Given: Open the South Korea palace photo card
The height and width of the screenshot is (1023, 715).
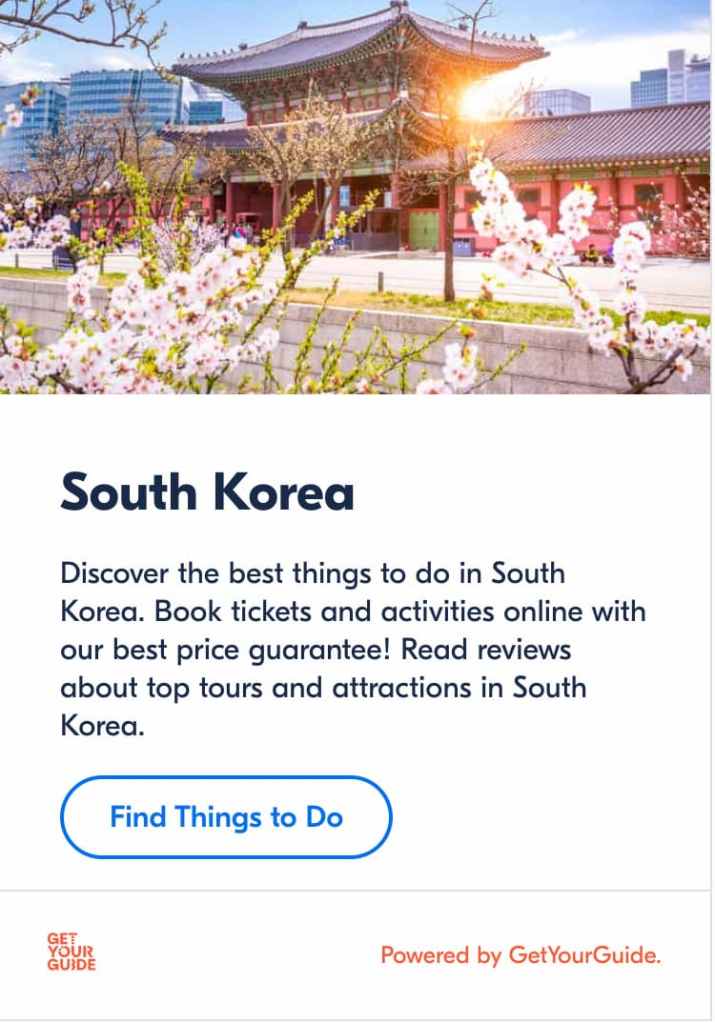Looking at the screenshot, I should pos(356,197).
